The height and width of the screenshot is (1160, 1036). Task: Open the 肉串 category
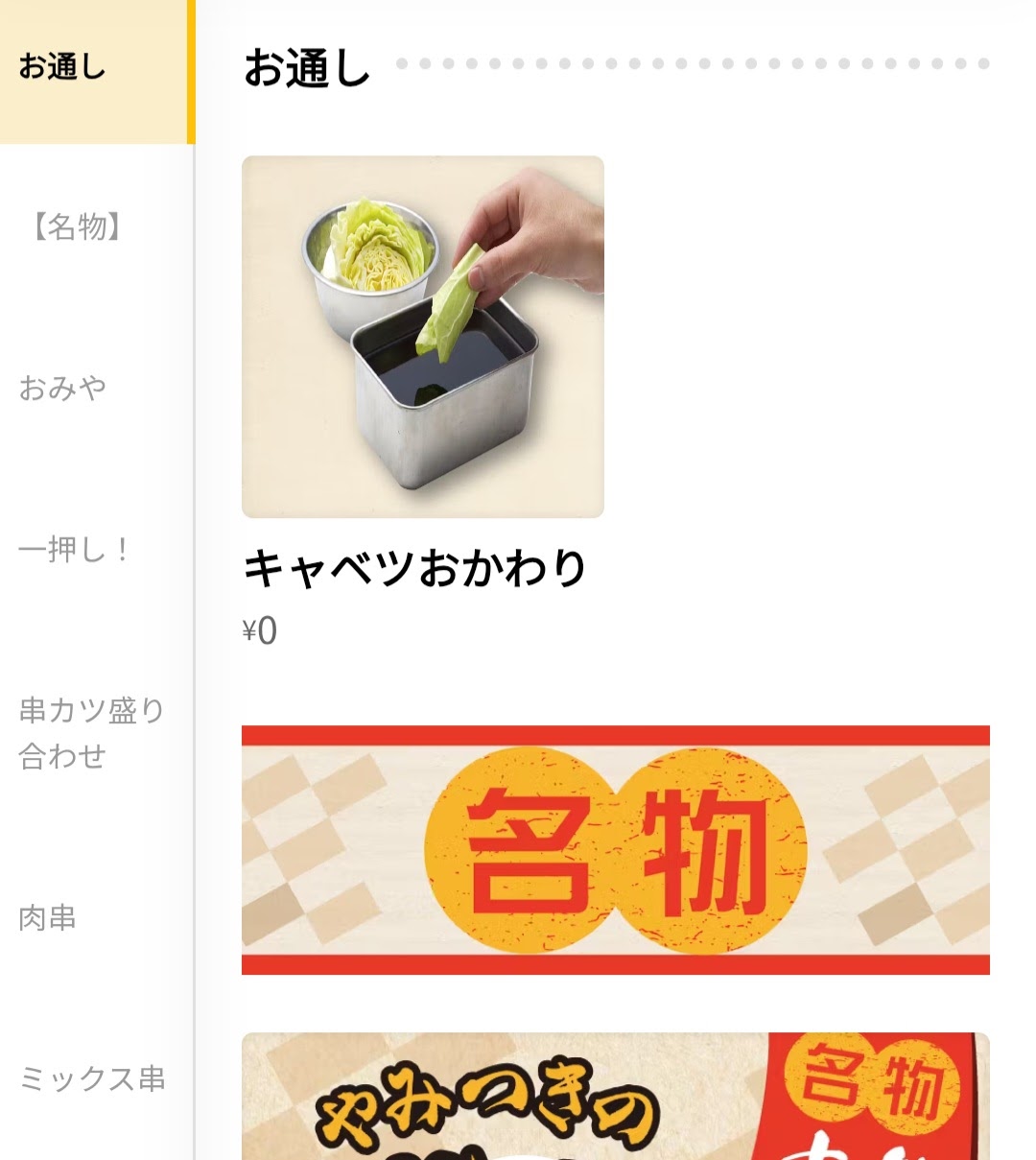pos(45,918)
